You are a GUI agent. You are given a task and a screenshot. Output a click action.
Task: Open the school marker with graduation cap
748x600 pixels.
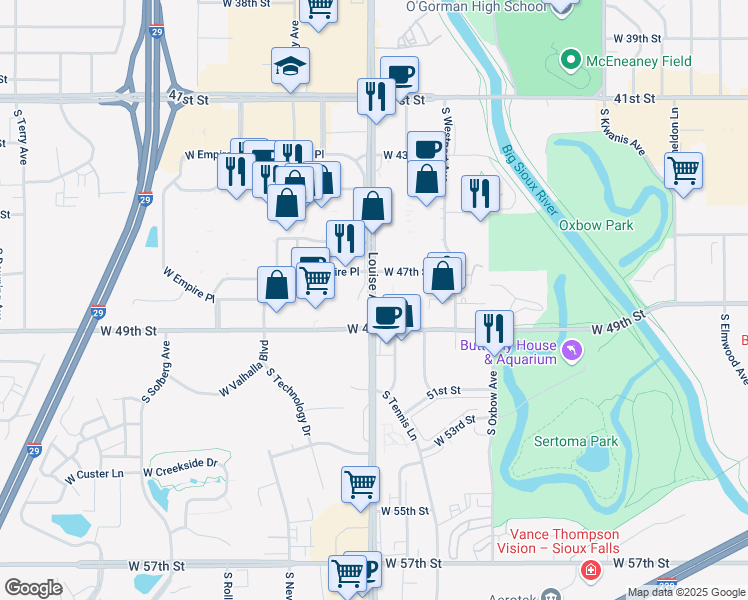(x=291, y=66)
